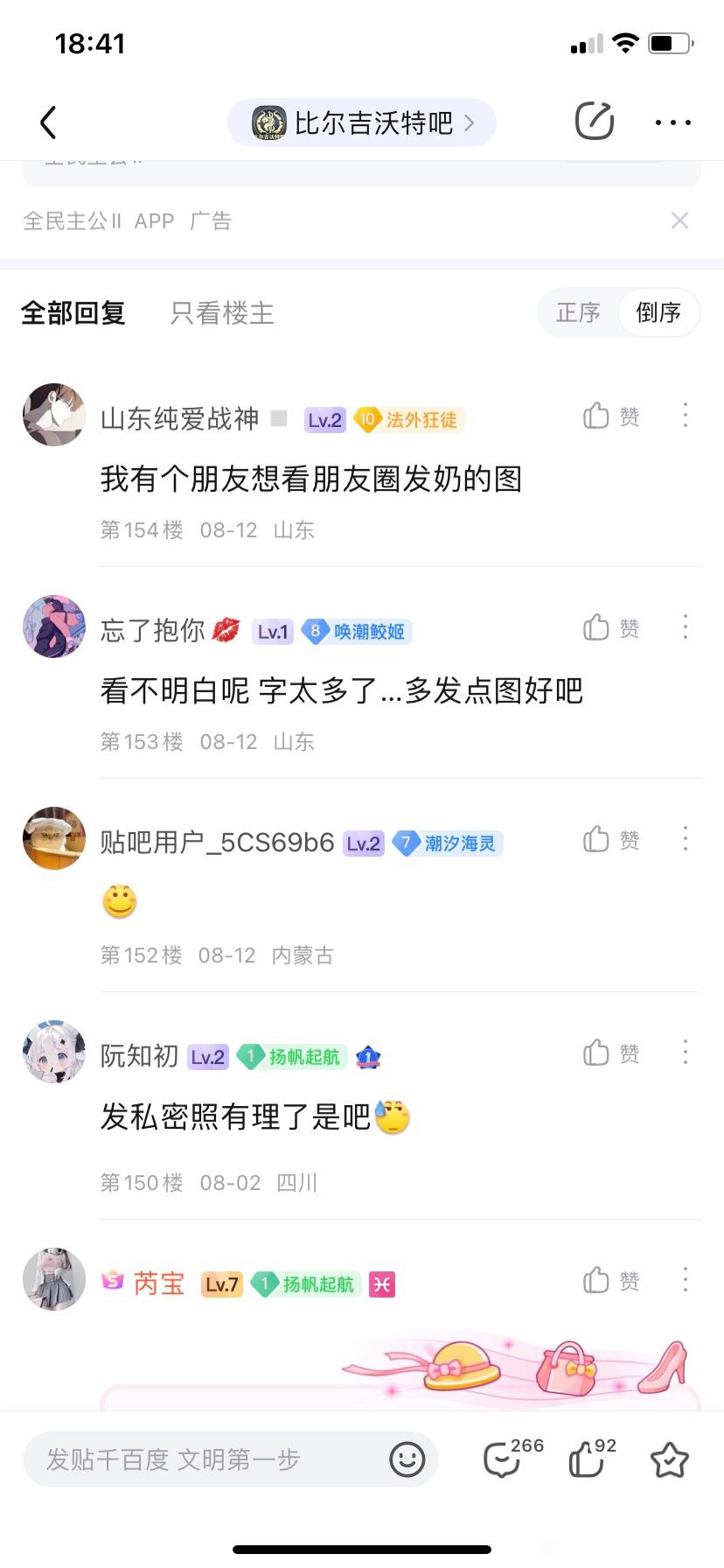The width and height of the screenshot is (724, 1568).
Task: Switch to the 全部回复 tab
Action: [73, 312]
